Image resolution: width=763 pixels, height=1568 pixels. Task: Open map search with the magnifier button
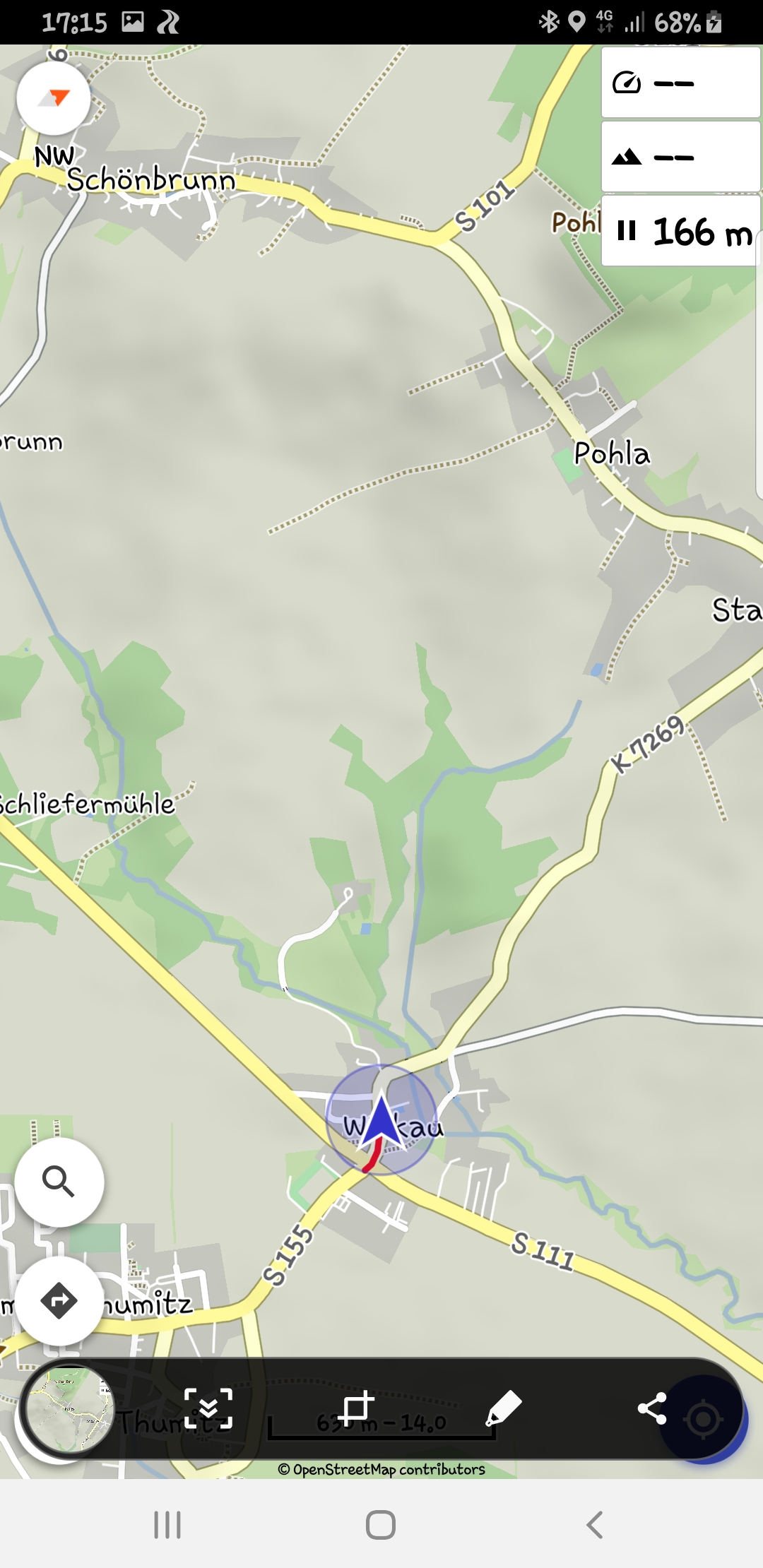tap(59, 1182)
